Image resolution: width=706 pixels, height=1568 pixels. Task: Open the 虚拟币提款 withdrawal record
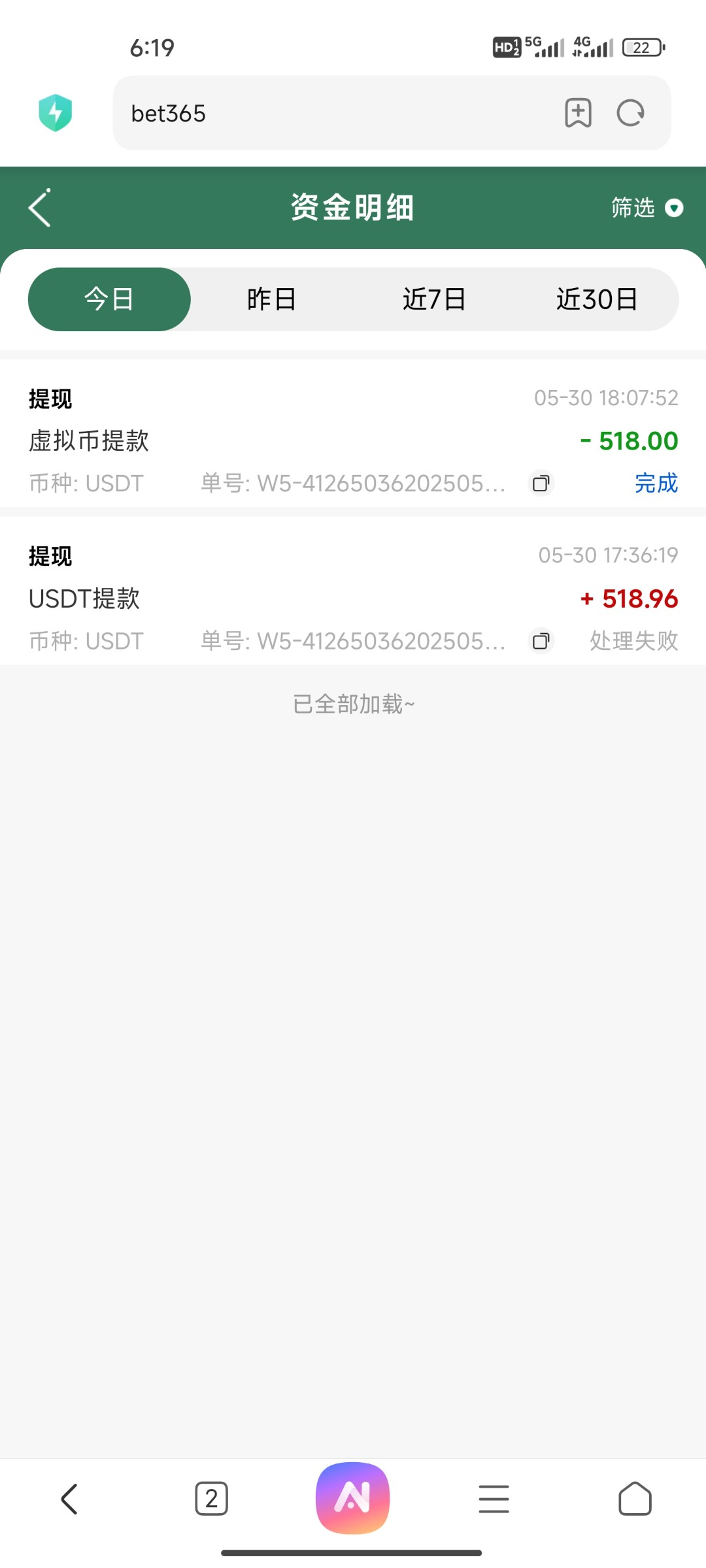(353, 440)
